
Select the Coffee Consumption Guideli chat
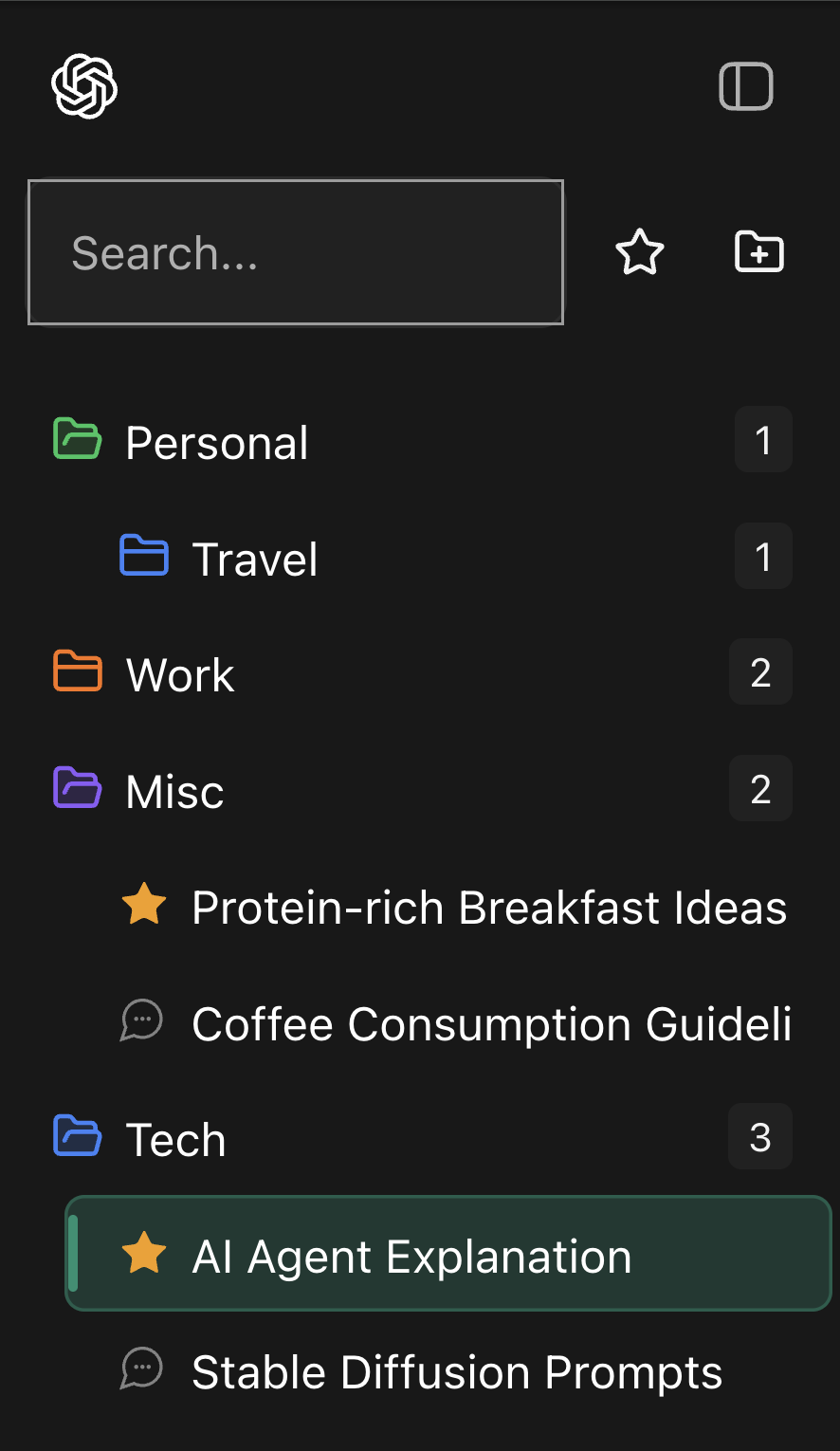(x=491, y=1022)
